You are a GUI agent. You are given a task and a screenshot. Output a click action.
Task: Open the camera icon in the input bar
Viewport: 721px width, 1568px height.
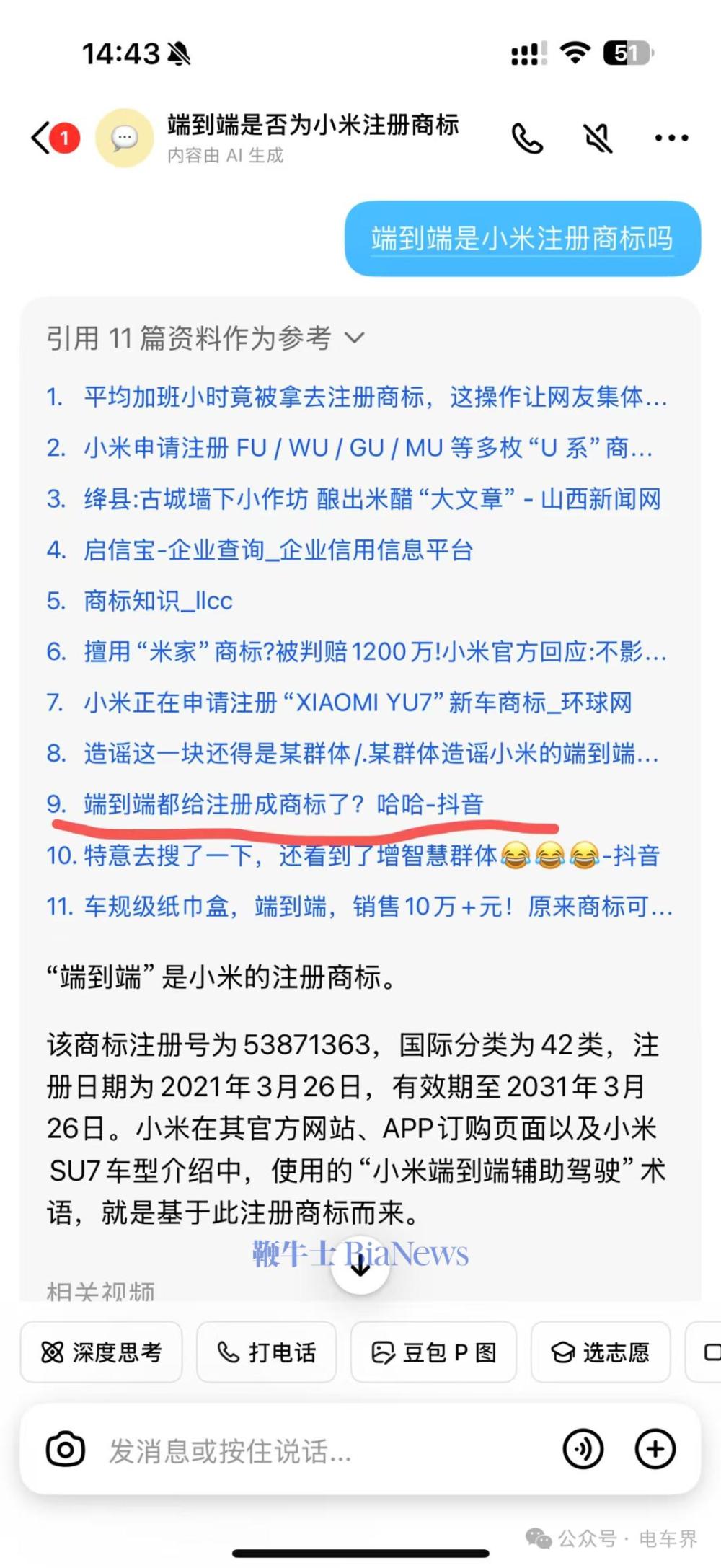[66, 1450]
